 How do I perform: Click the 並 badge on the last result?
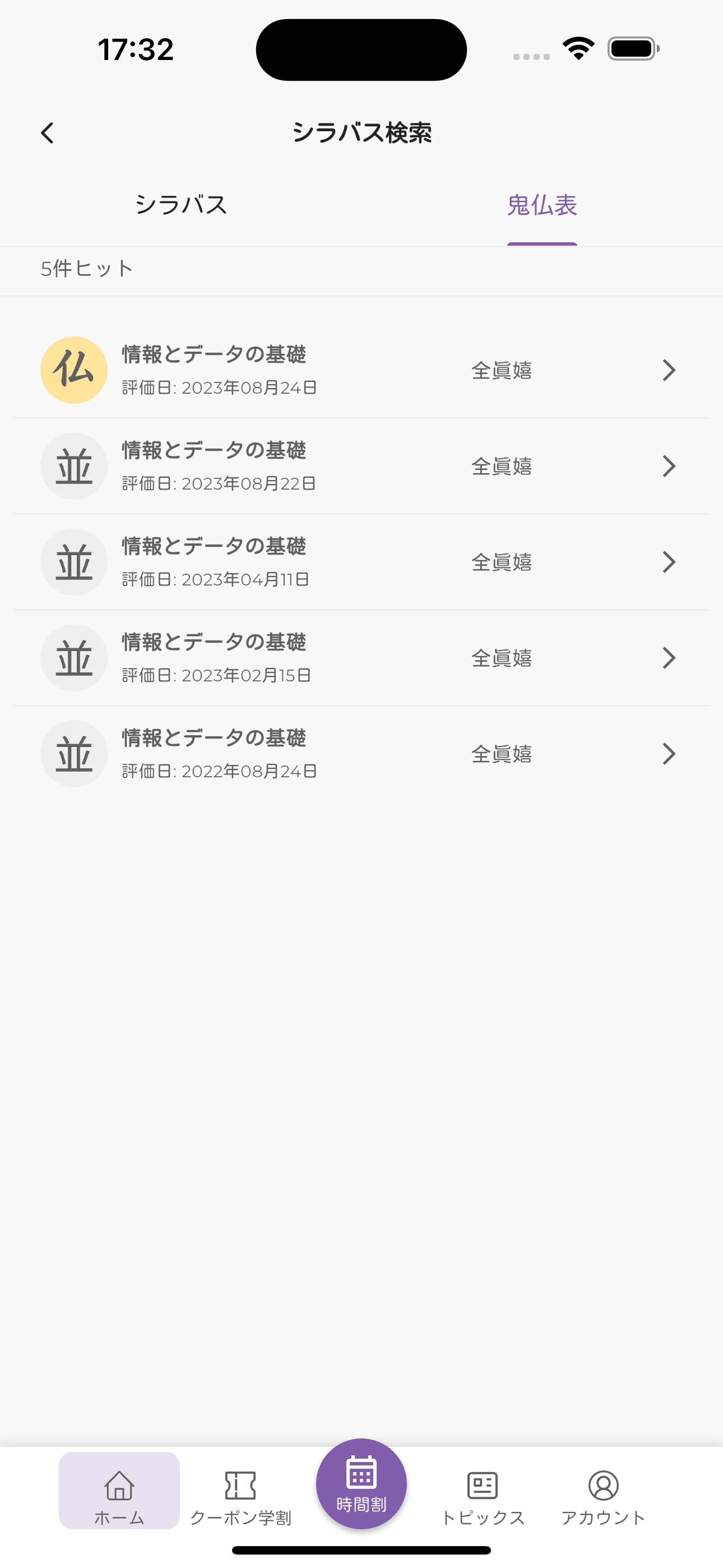(73, 754)
